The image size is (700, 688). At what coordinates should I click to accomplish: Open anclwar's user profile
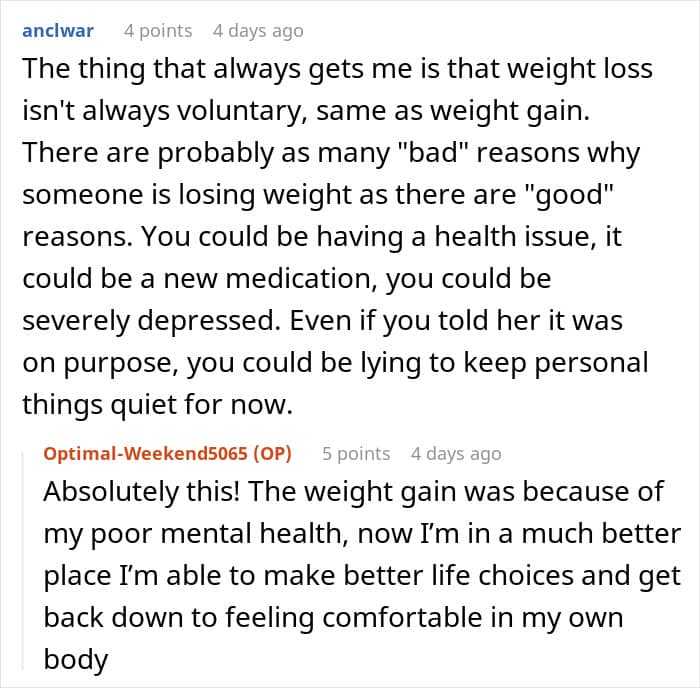click(58, 31)
